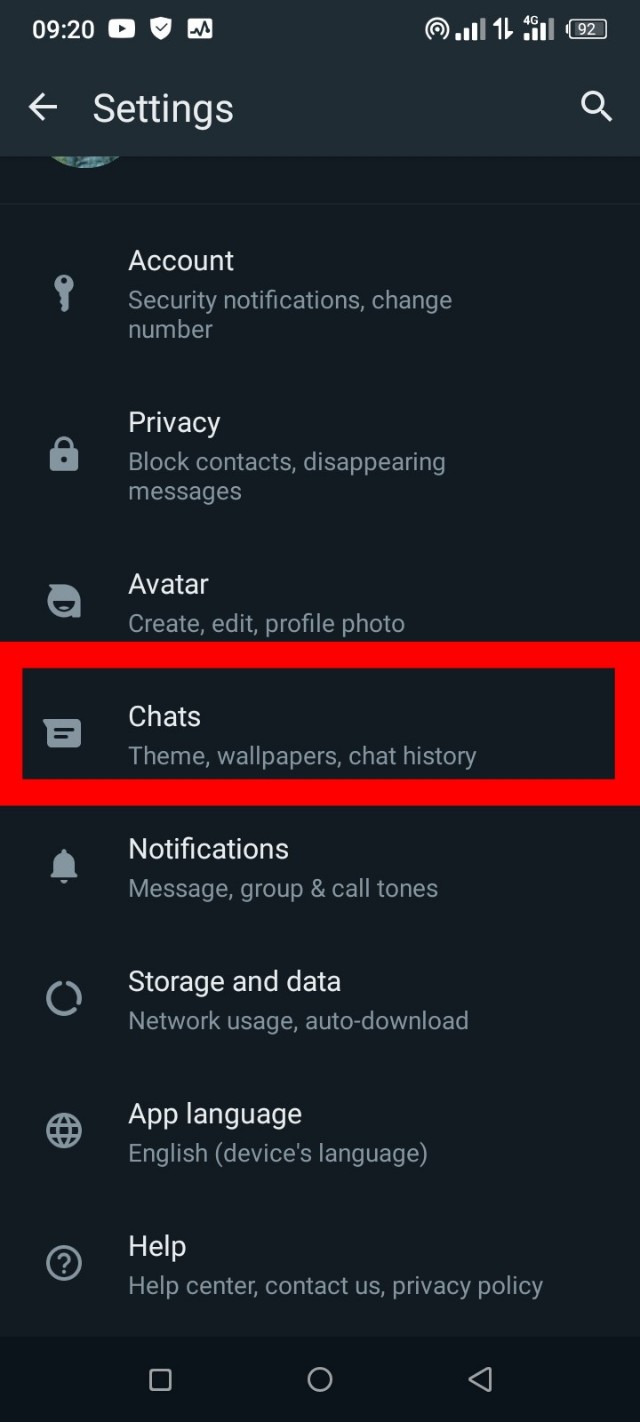Screen dimensions: 640x1422
Task: Change the App language
Action: point(278,1132)
